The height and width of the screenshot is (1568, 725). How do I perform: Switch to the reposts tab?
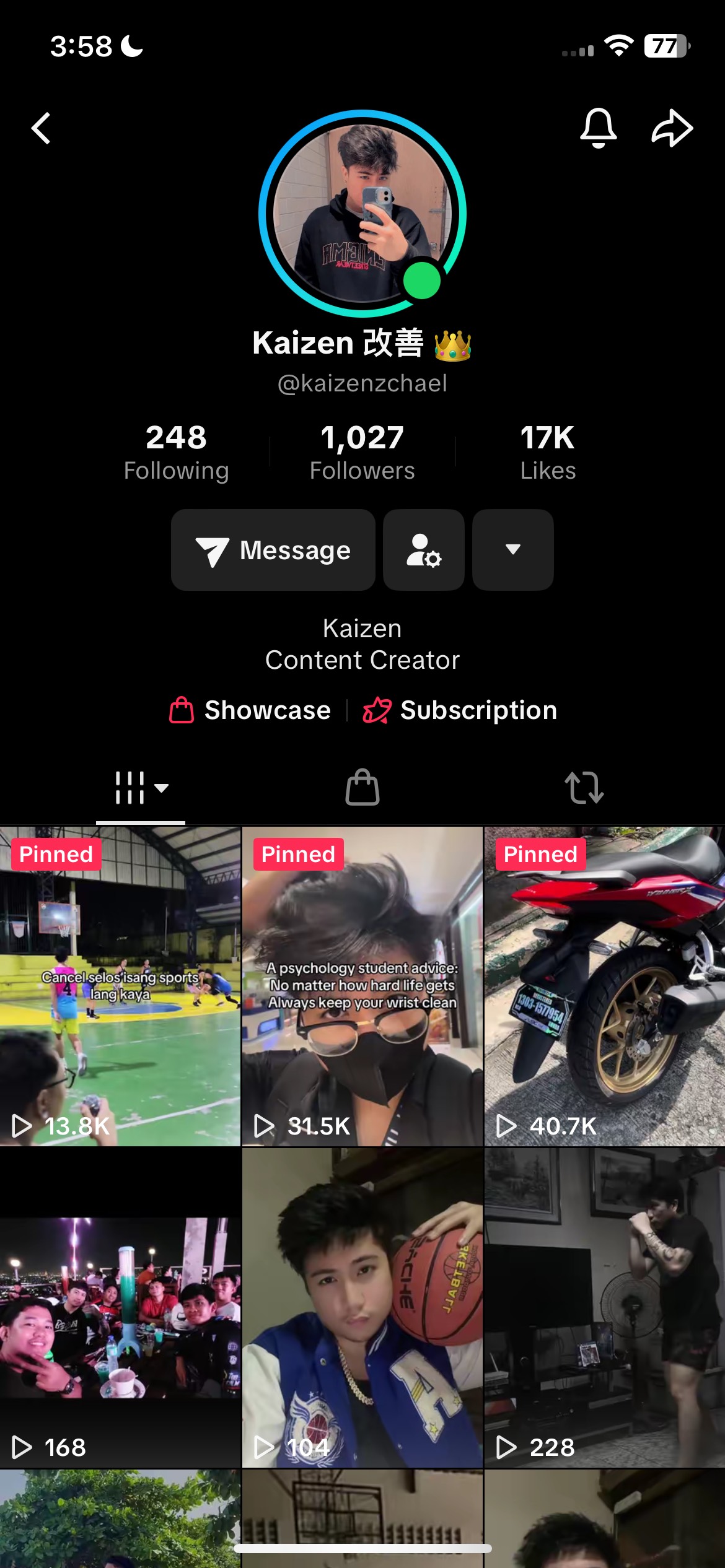pyautogui.click(x=584, y=788)
